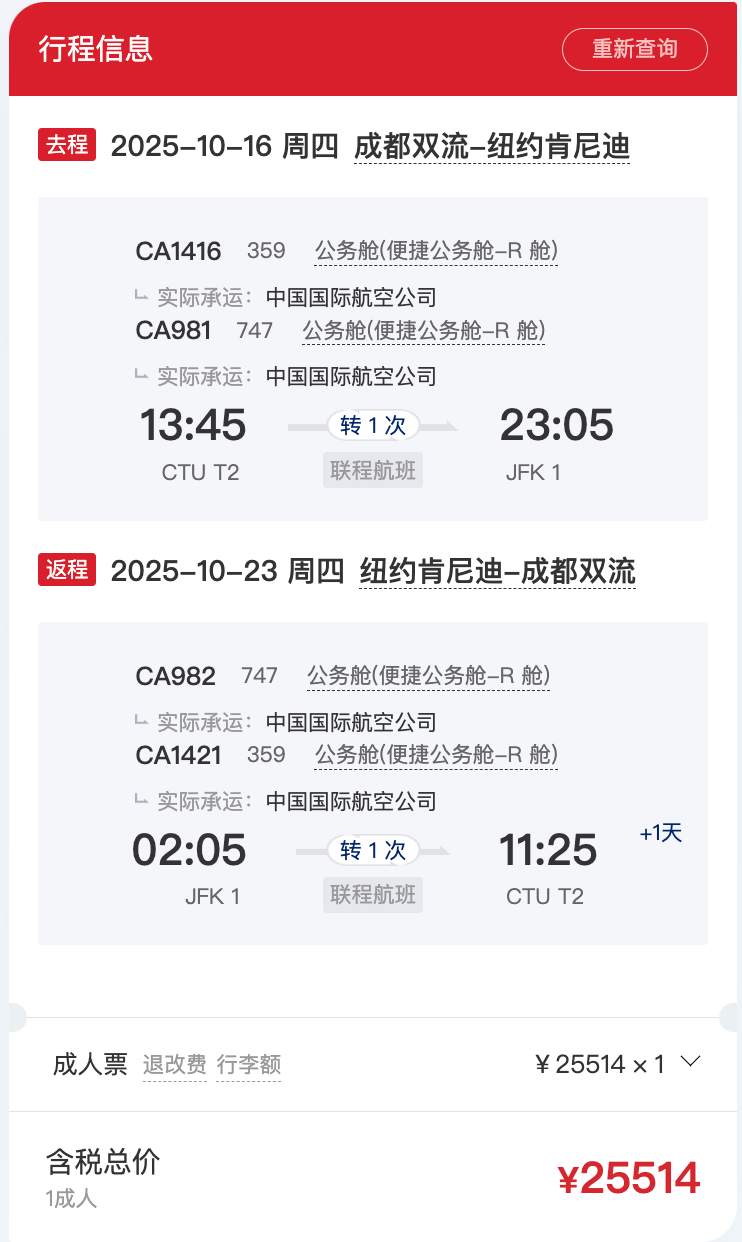The image size is (742, 1242).
Task: Expand the adult ticket price breakdown
Action: (690, 1063)
